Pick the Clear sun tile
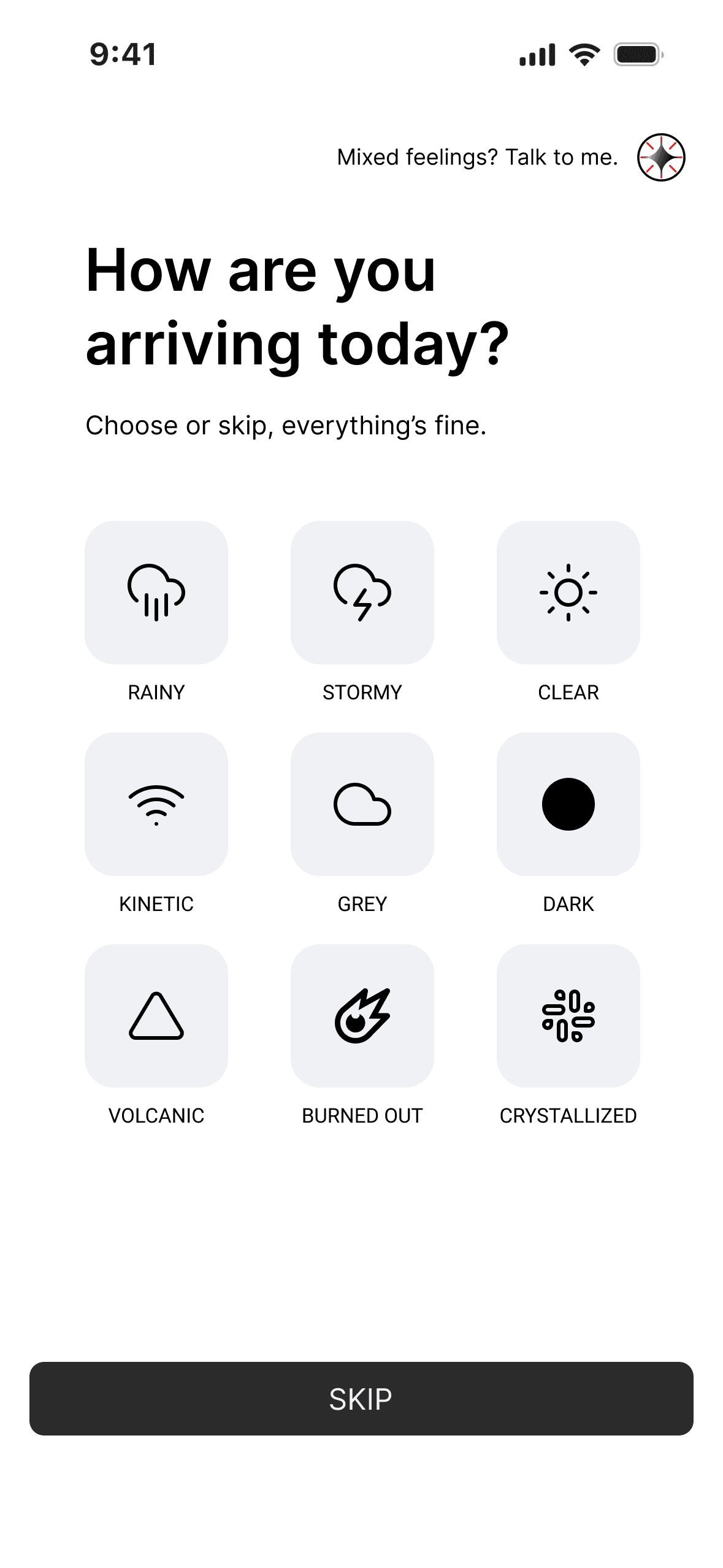 click(x=568, y=593)
